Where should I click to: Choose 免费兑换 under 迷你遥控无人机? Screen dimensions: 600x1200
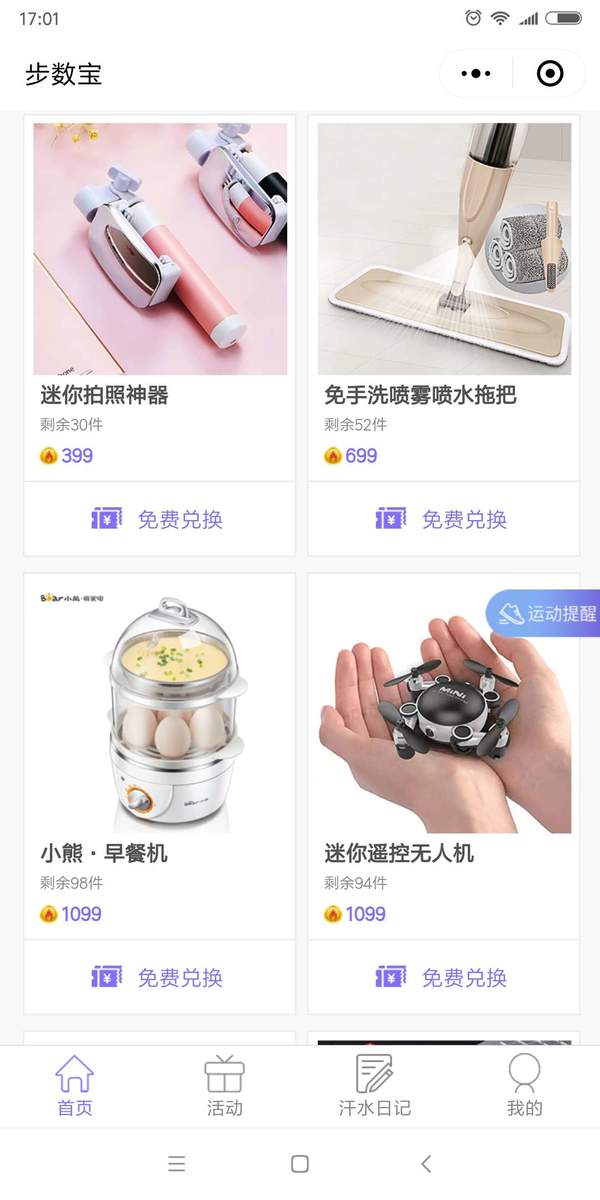click(443, 977)
